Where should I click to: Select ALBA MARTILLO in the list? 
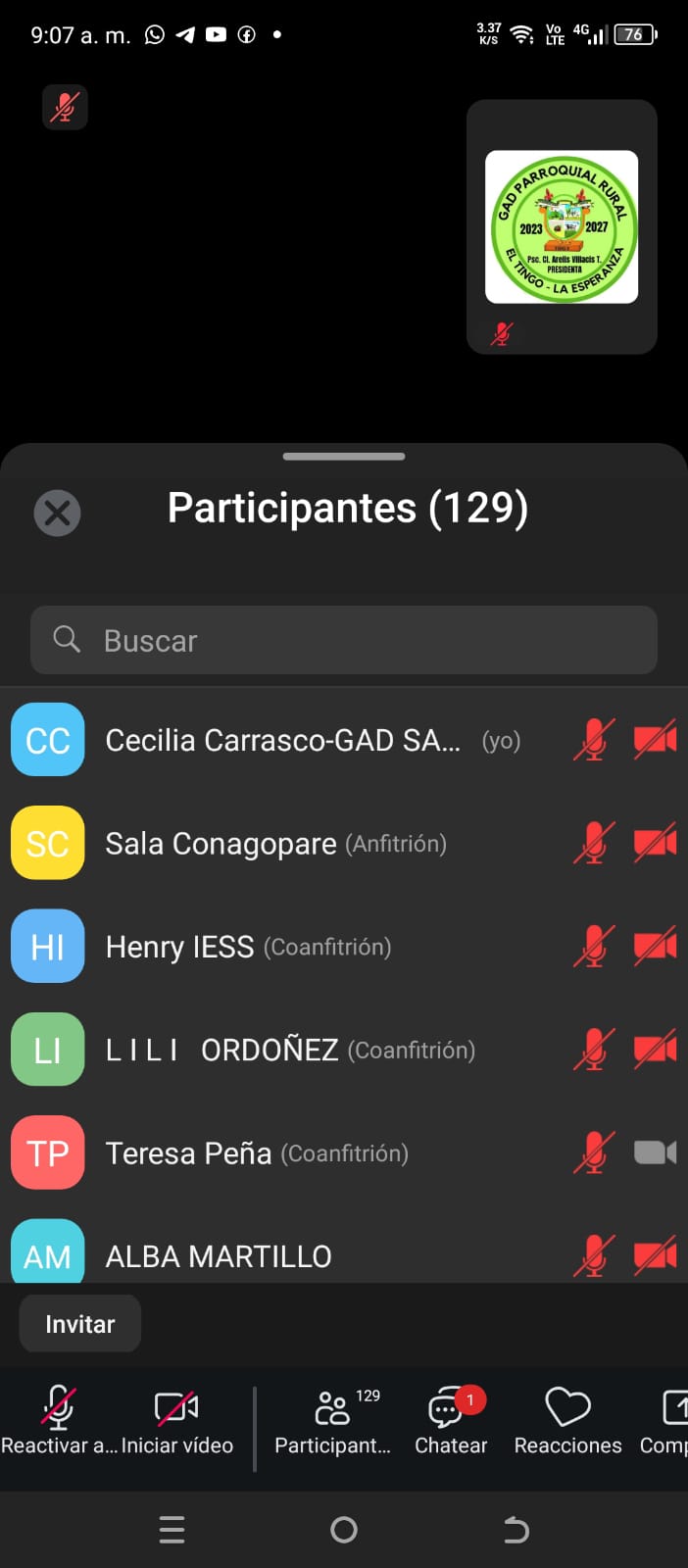click(219, 1255)
